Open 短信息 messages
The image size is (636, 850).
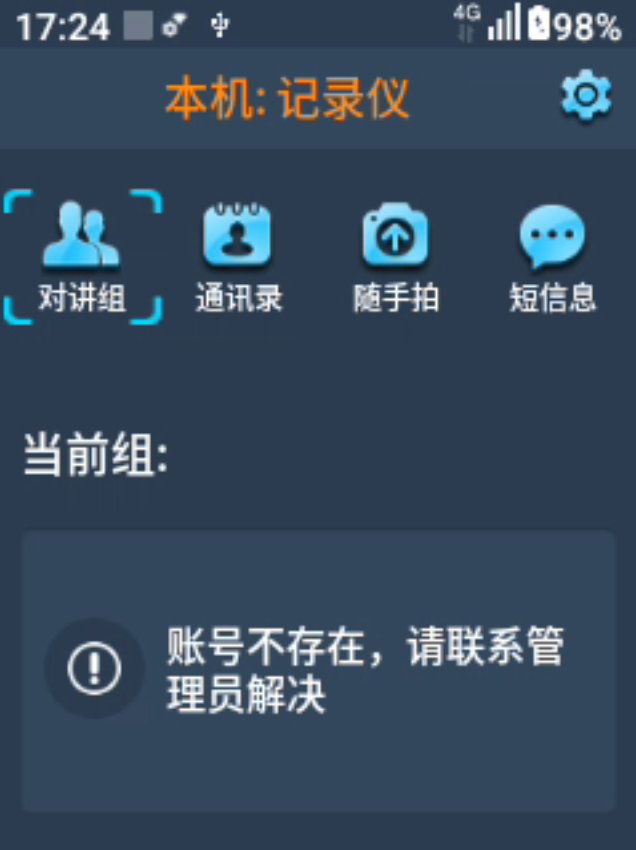553,257
